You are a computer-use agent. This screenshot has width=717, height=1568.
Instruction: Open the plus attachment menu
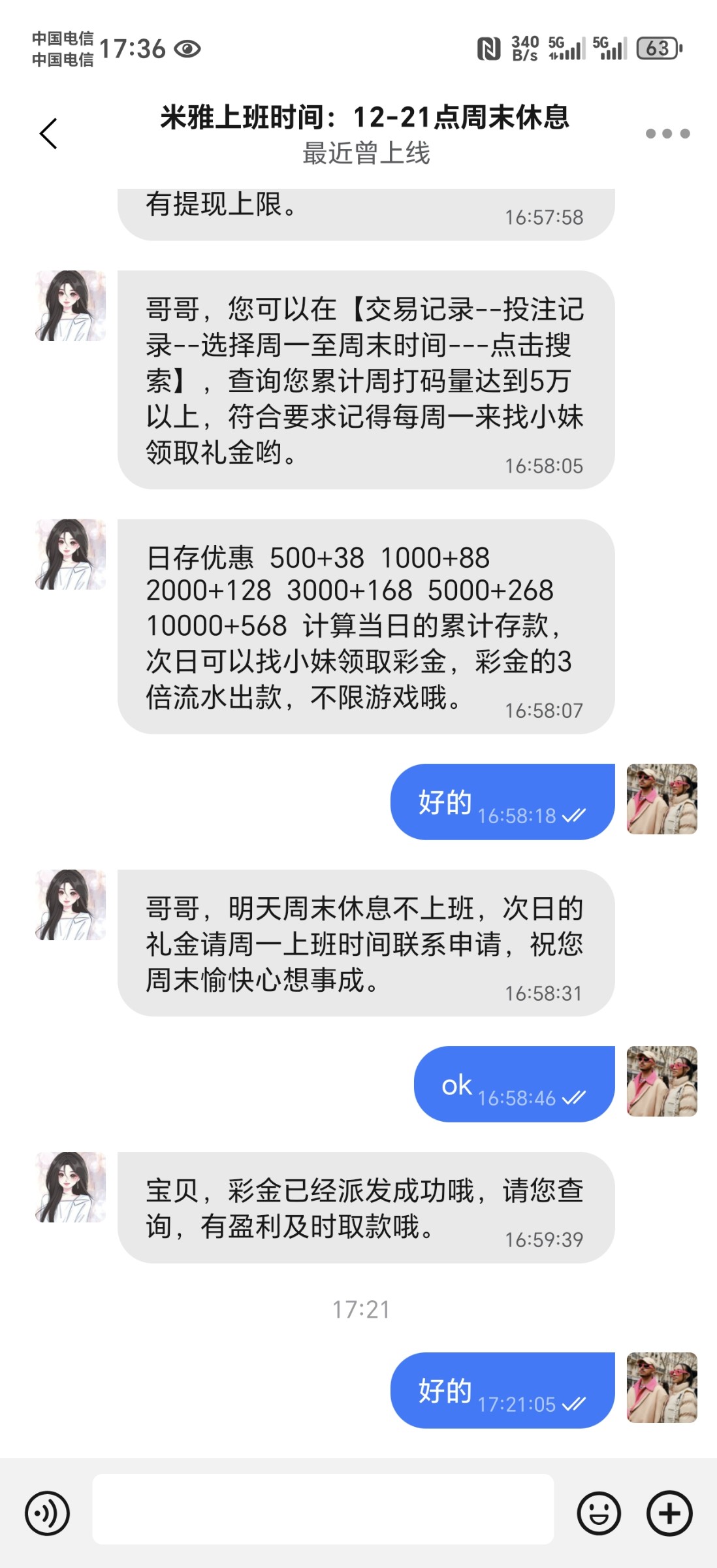pyautogui.click(x=669, y=1512)
